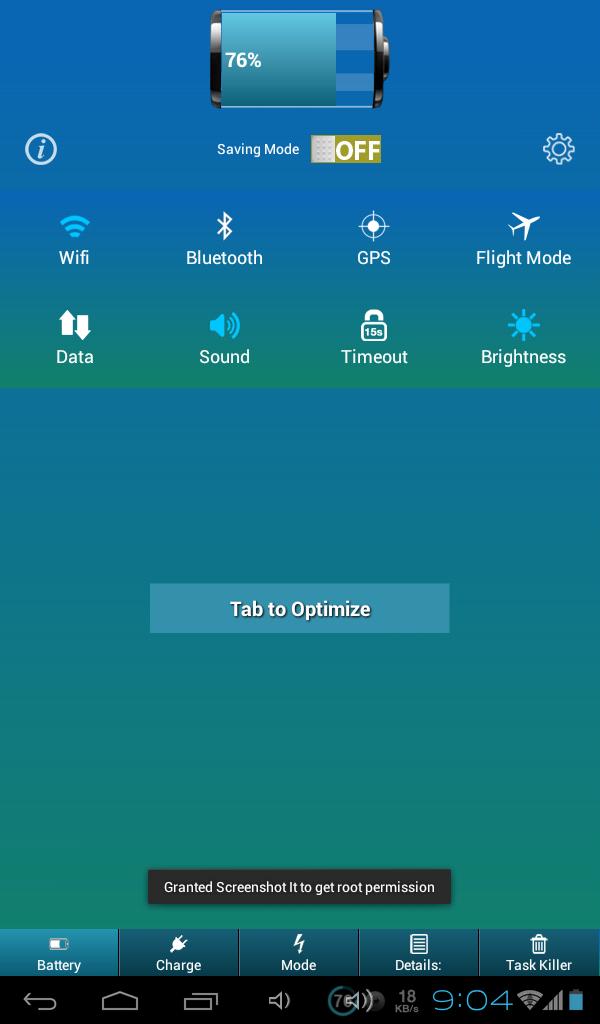Go back using system back button
The height and width of the screenshot is (1024, 600).
(x=40, y=1000)
